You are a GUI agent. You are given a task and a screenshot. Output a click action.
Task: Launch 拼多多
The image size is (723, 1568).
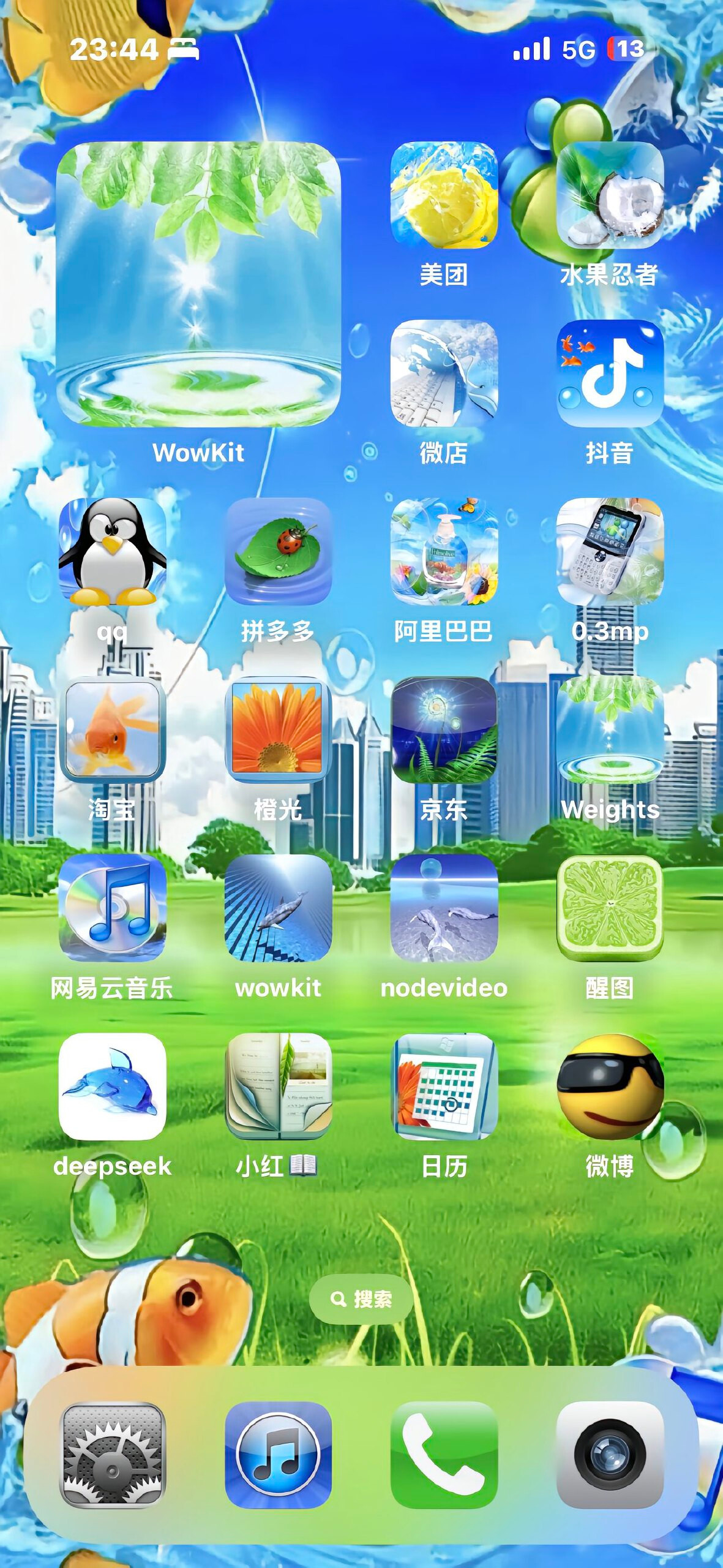pyautogui.click(x=279, y=552)
